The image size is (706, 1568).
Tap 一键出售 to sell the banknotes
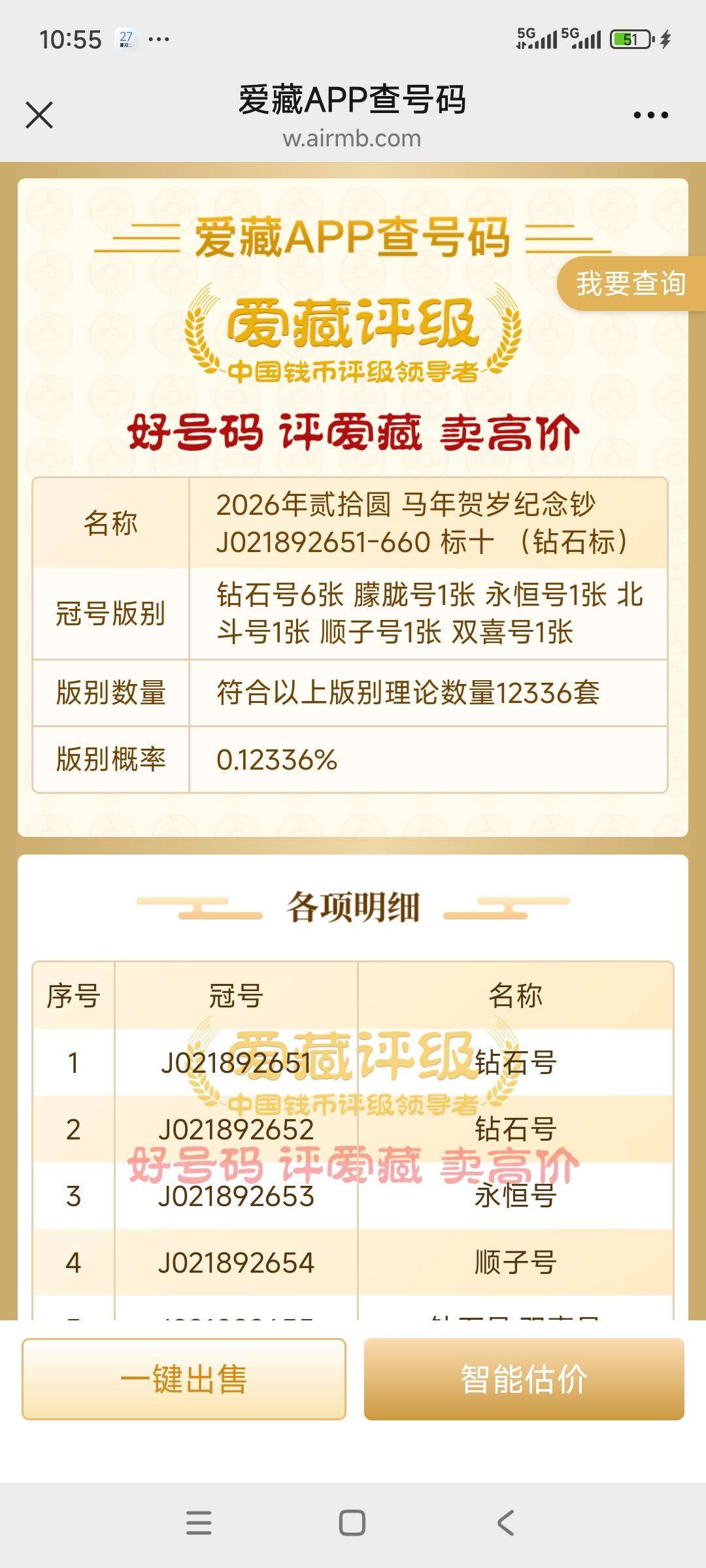(x=184, y=1379)
